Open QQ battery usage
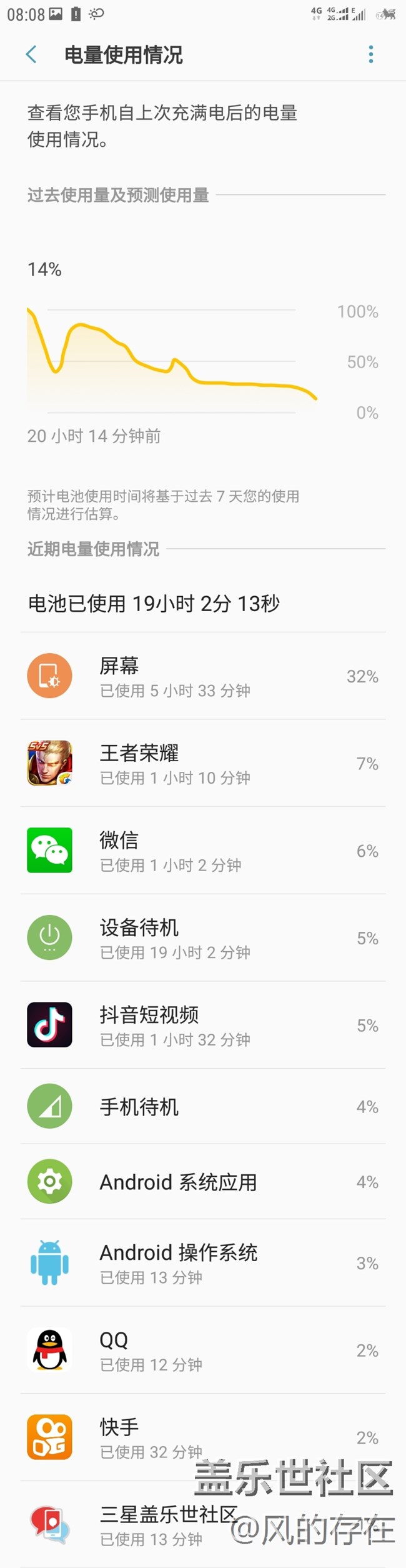Image resolution: width=406 pixels, height=1568 pixels. coord(202,1351)
